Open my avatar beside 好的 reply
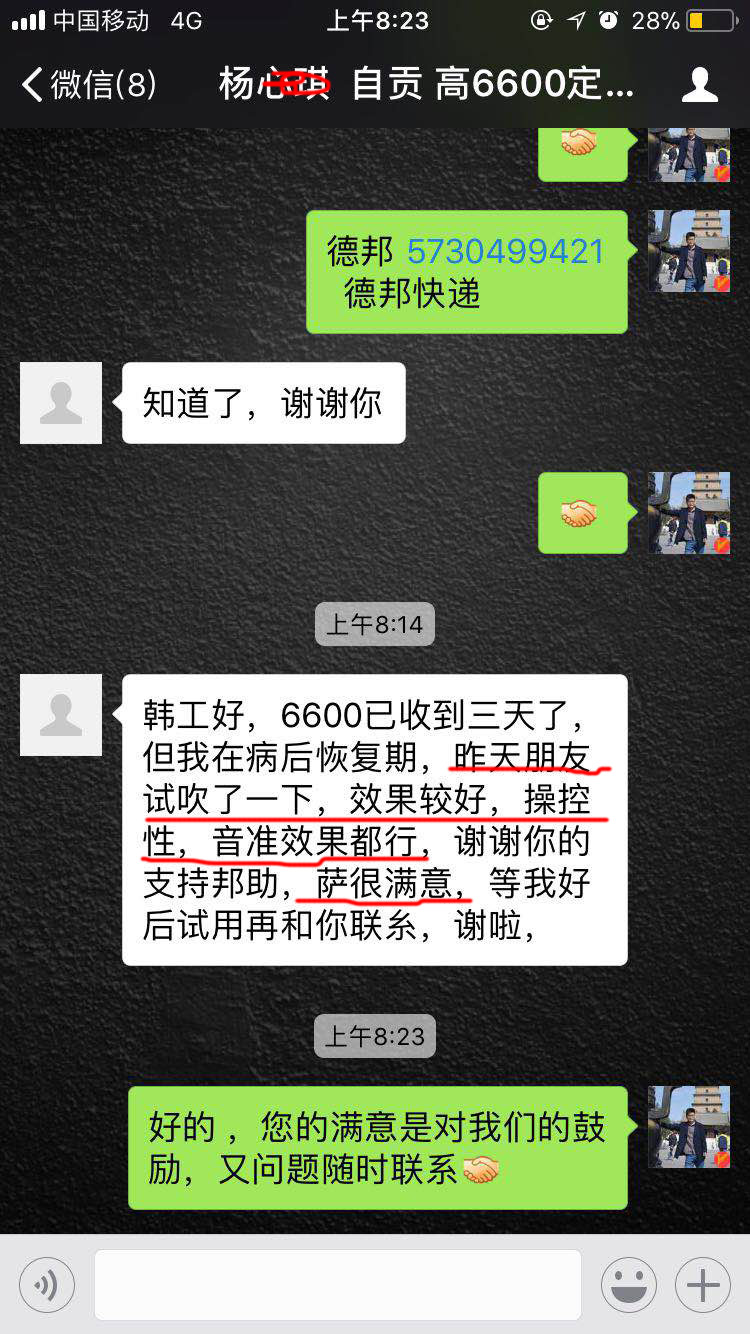The image size is (750, 1334). [689, 1127]
